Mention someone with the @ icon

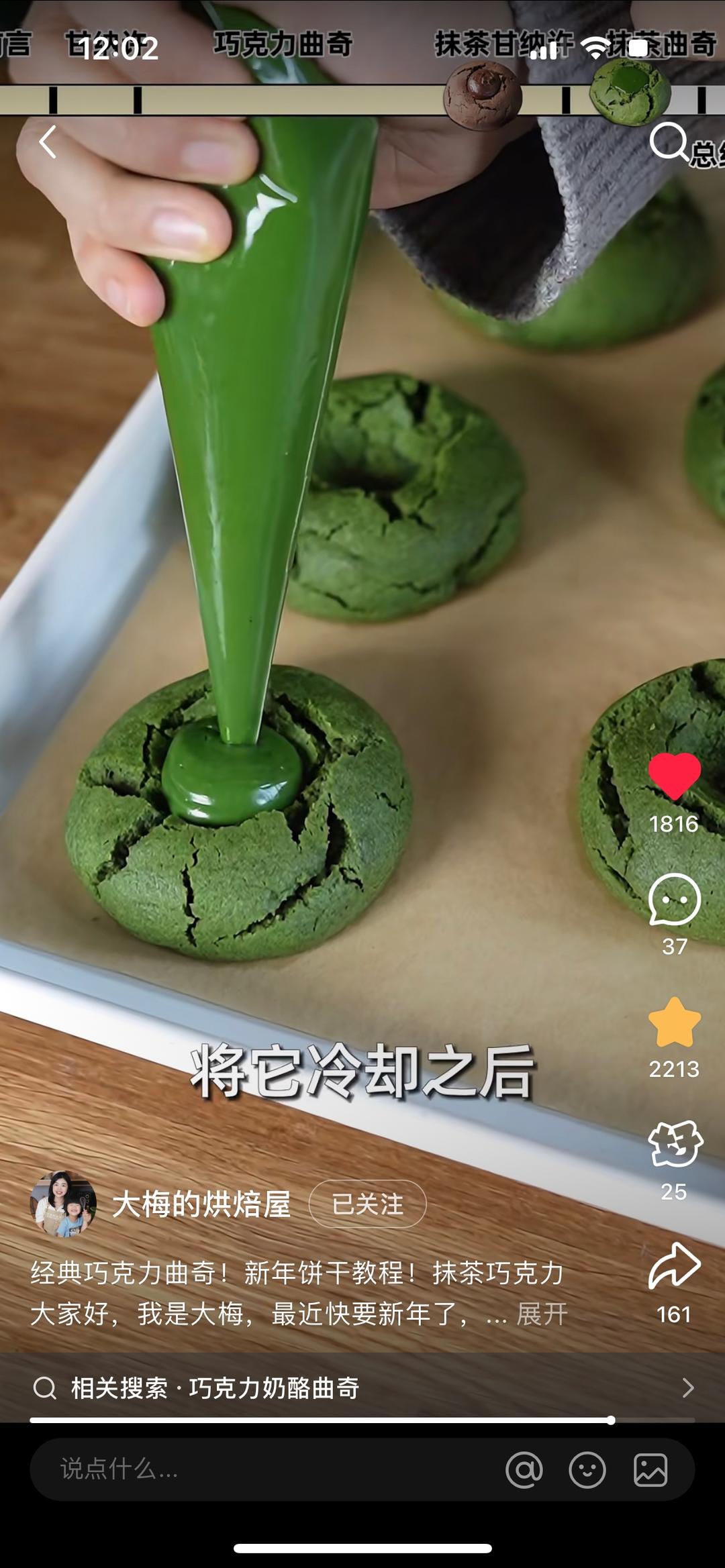(x=524, y=1469)
